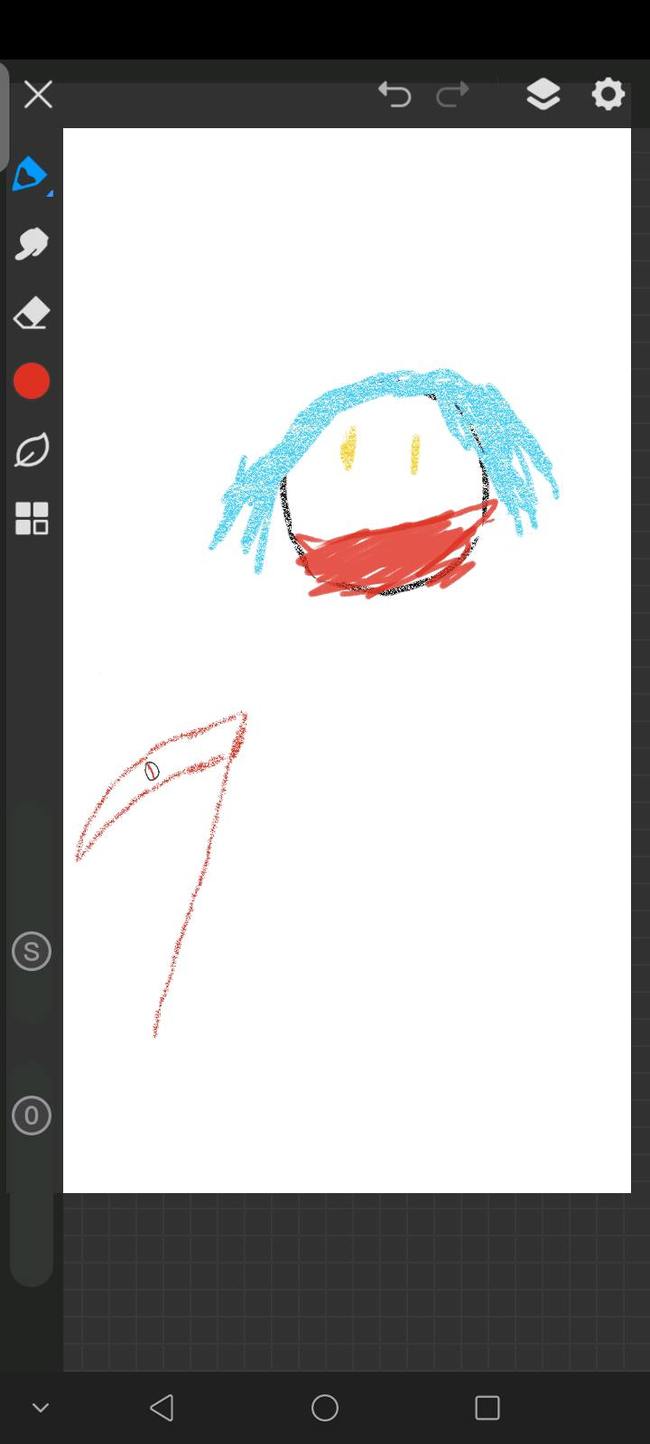
Task: Go back using system back button
Action: pos(161,1408)
